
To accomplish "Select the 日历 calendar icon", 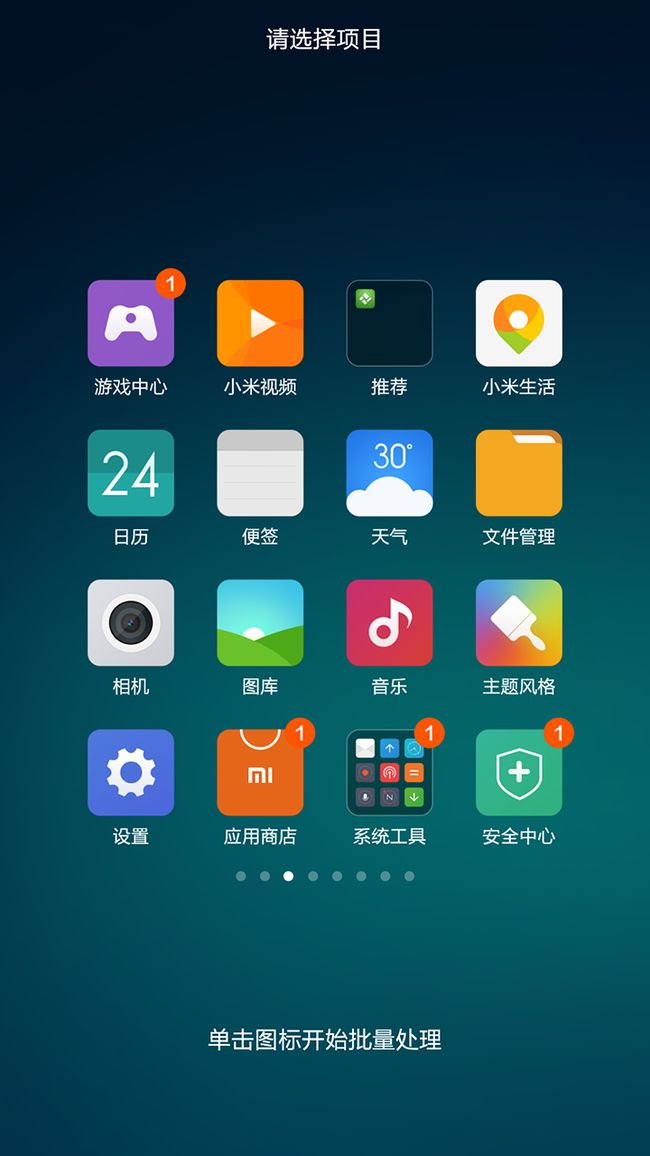I will coord(130,473).
